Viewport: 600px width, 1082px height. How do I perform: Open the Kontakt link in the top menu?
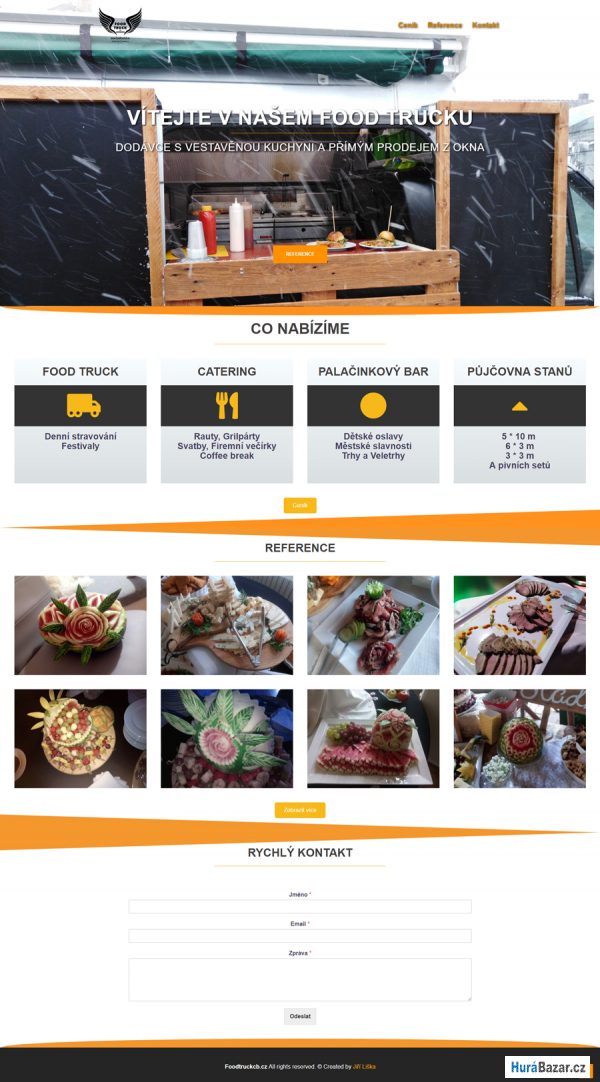pyautogui.click(x=485, y=25)
